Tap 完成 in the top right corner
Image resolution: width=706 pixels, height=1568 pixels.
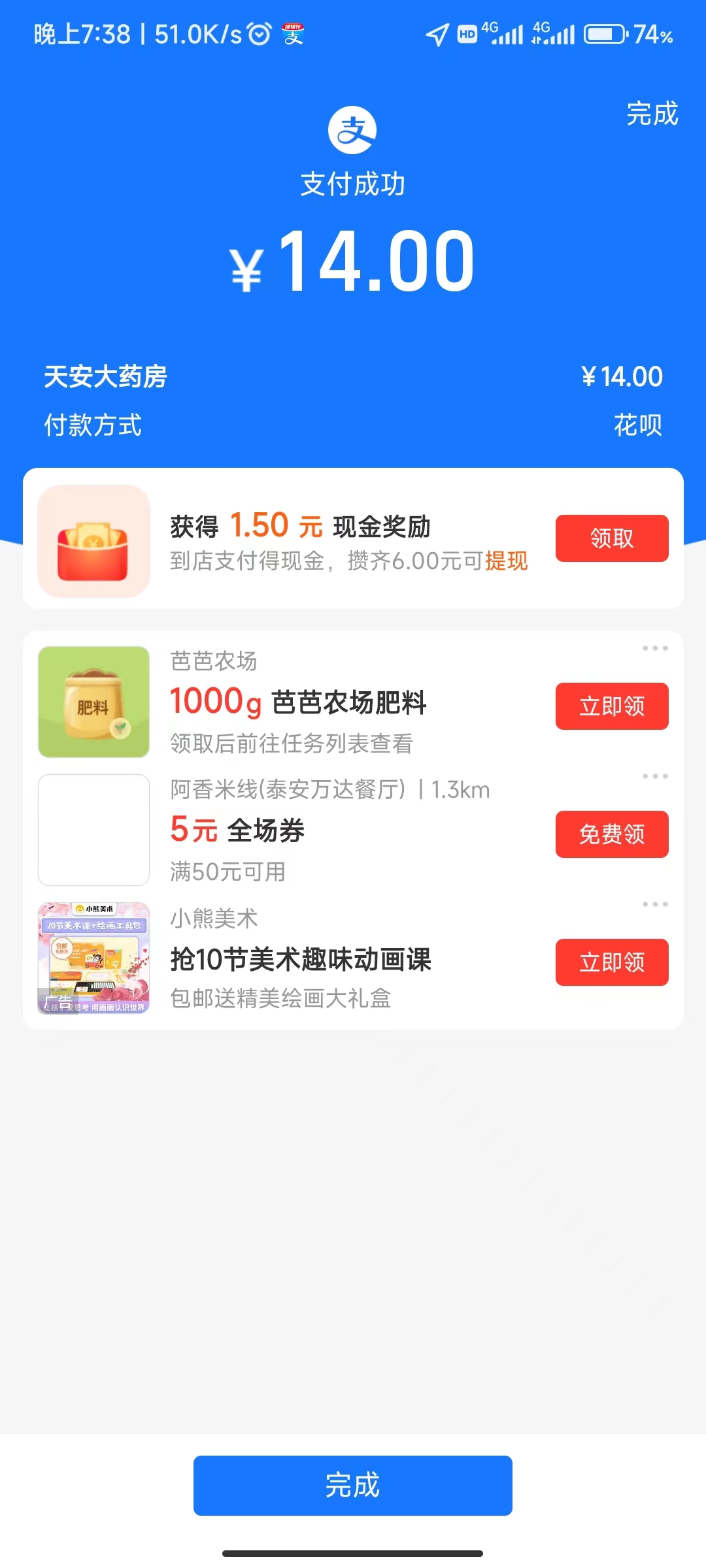[652, 114]
